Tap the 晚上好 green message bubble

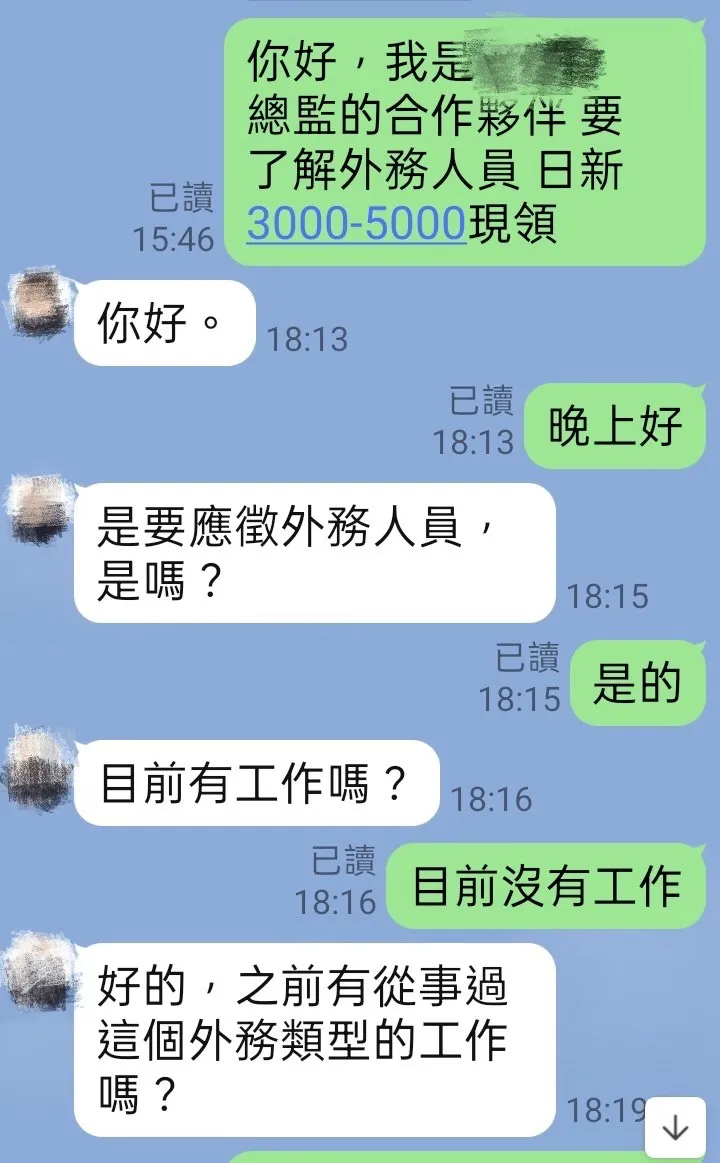[x=617, y=425]
